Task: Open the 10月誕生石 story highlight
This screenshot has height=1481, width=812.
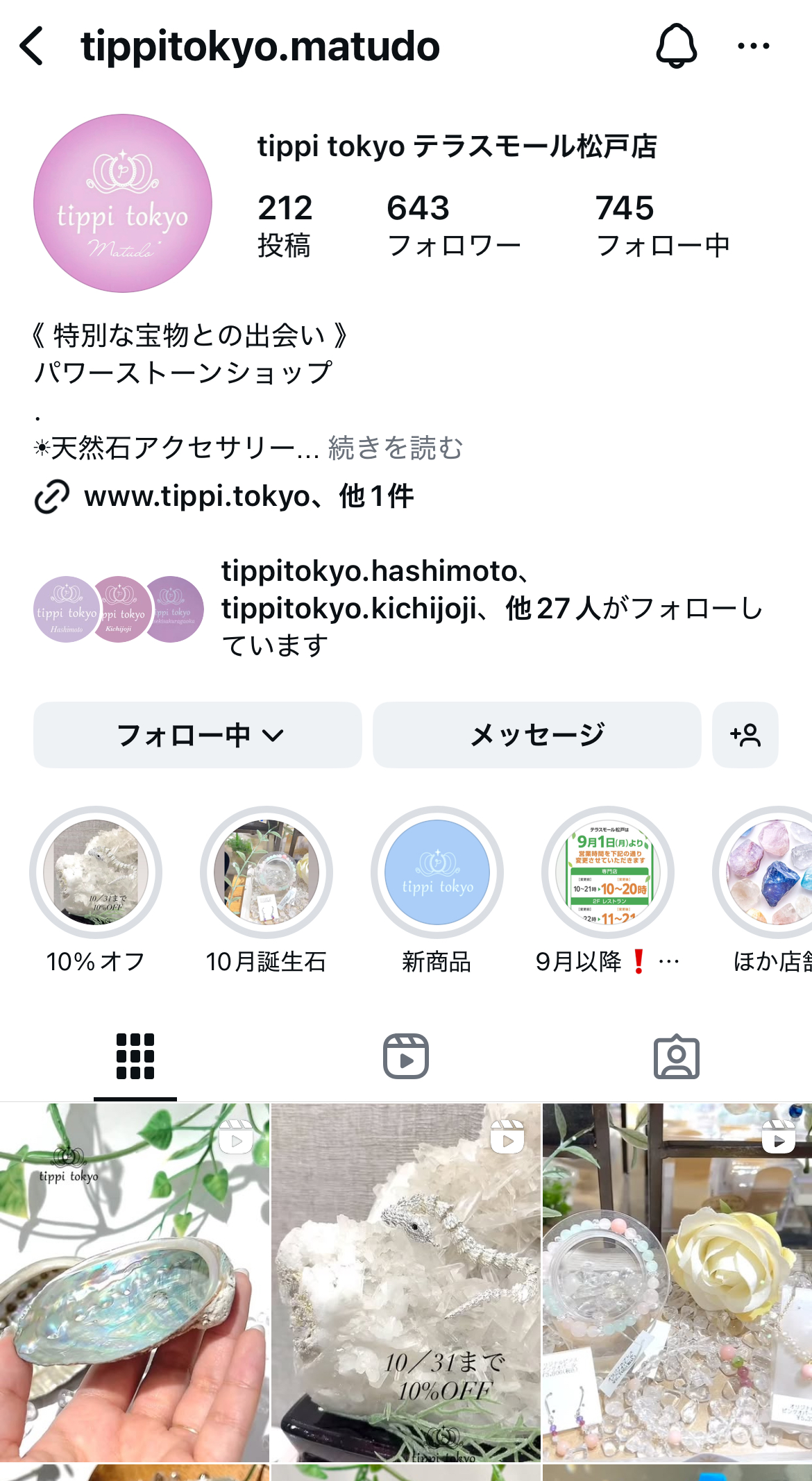Action: pos(267,872)
